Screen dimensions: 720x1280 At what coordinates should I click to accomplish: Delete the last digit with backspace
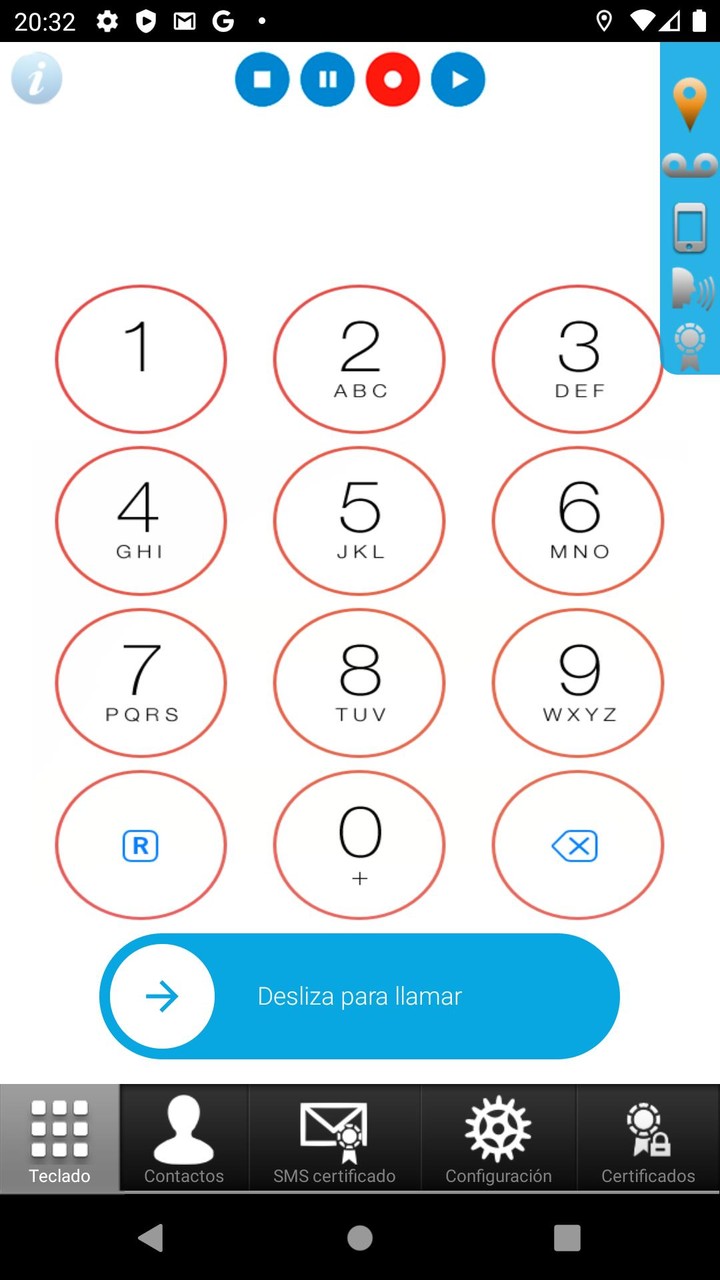click(578, 845)
